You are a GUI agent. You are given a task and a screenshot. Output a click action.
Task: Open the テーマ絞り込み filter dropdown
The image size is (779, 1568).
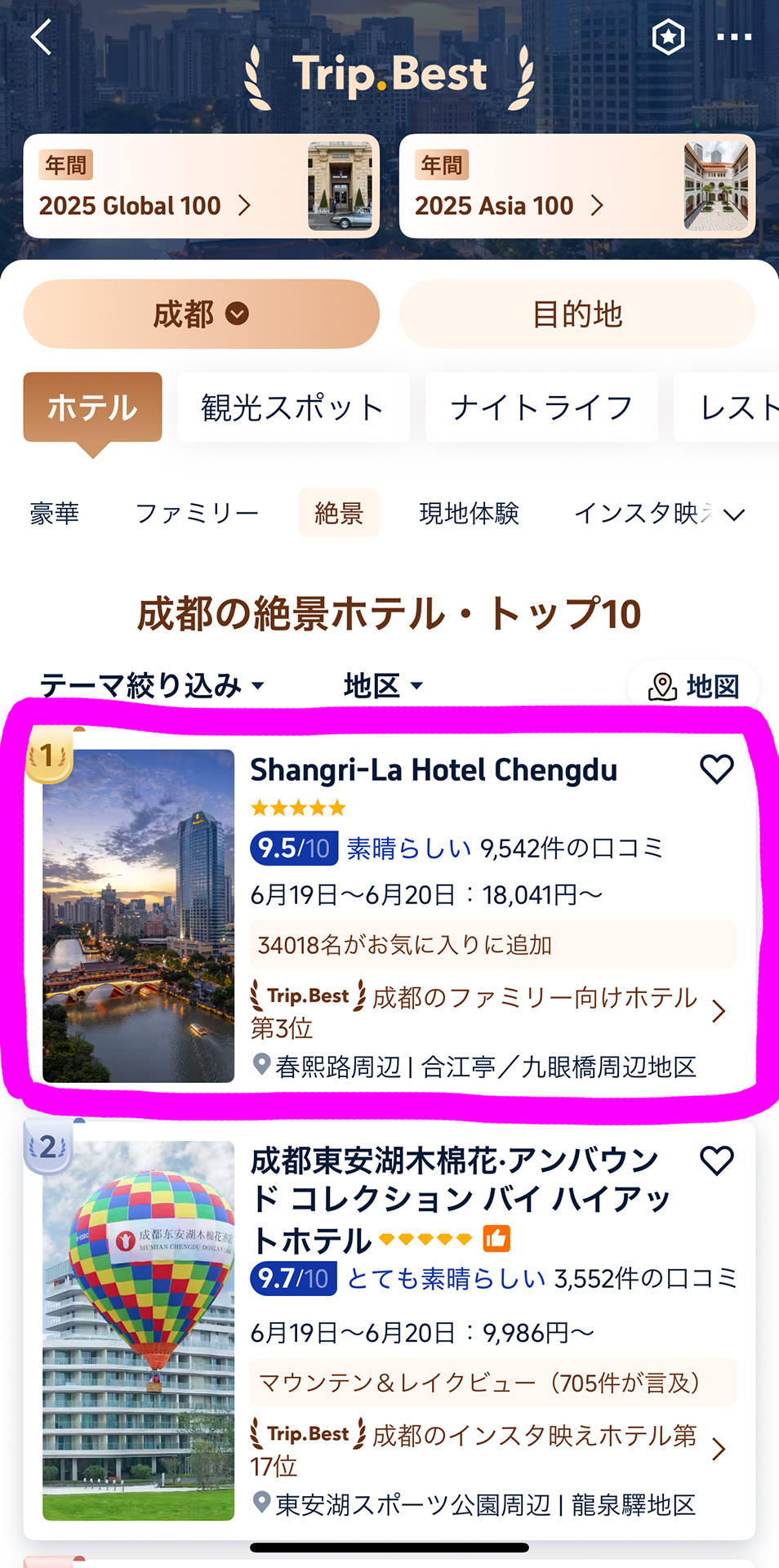pyautogui.click(x=152, y=686)
